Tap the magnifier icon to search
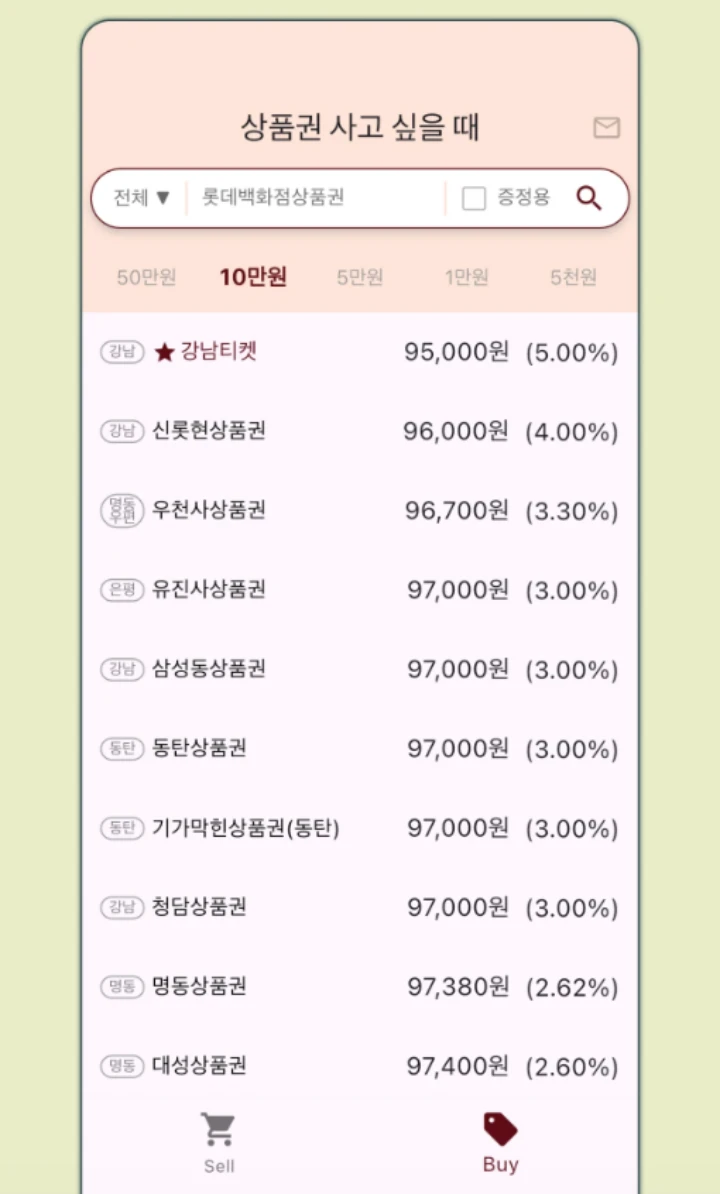This screenshot has width=720, height=1194. tap(589, 197)
